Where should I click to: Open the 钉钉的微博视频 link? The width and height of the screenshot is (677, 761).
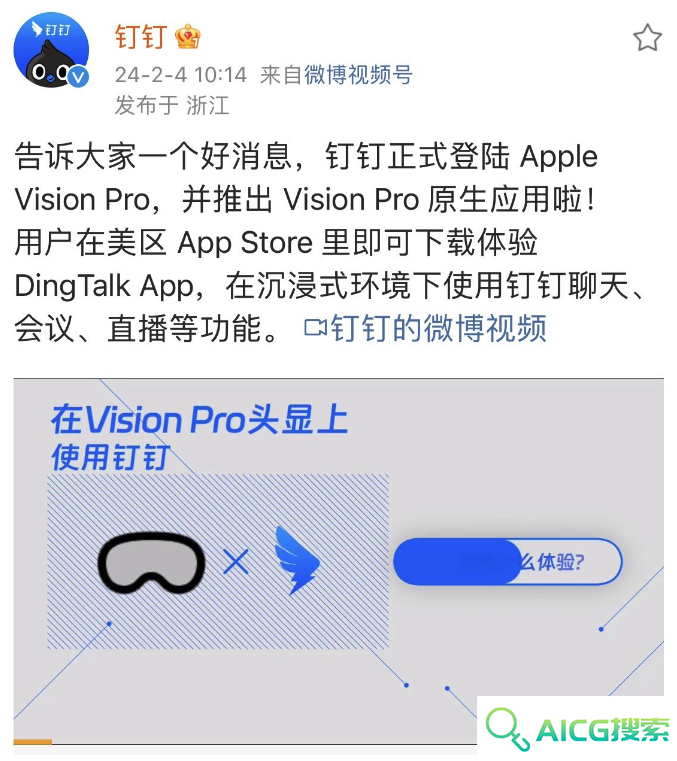pos(427,328)
